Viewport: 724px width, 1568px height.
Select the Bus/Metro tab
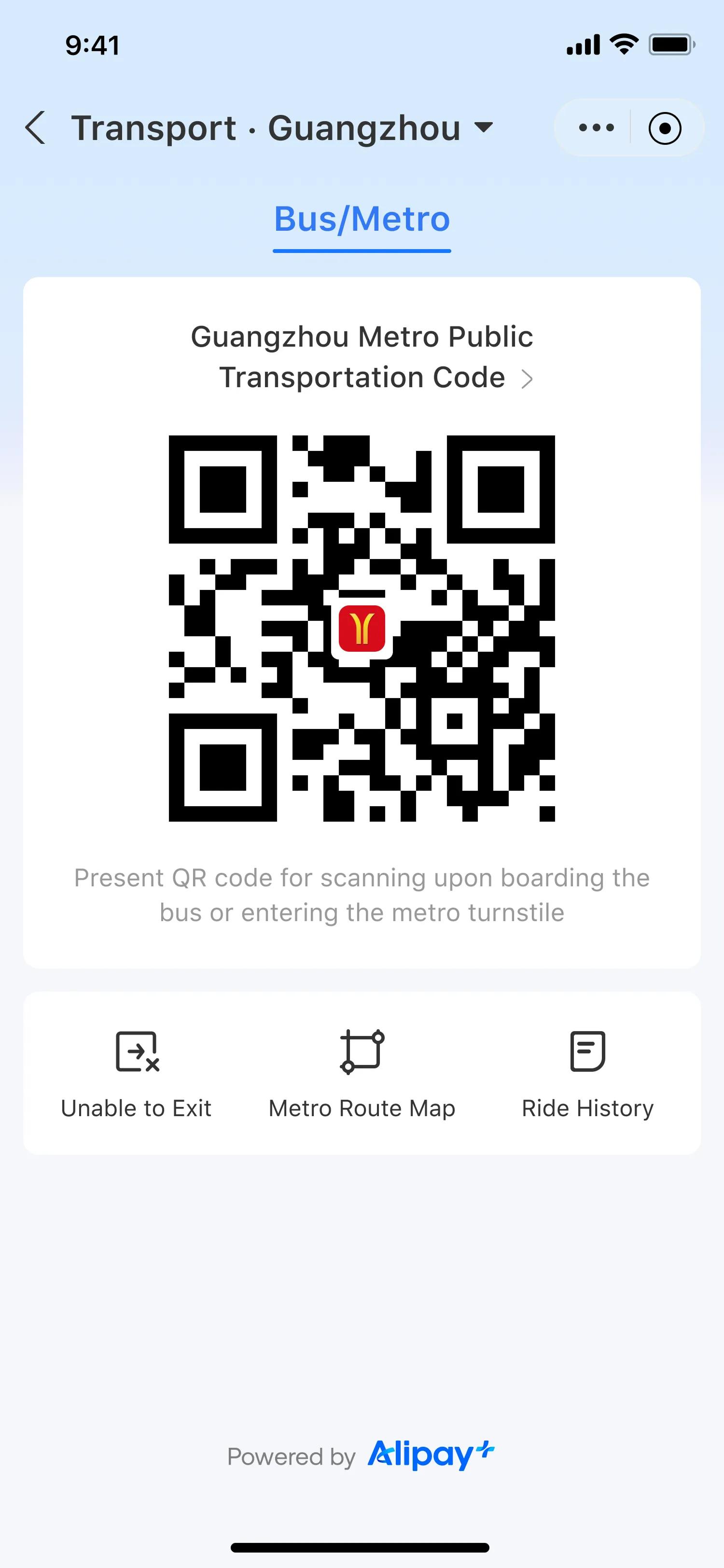pos(362,219)
